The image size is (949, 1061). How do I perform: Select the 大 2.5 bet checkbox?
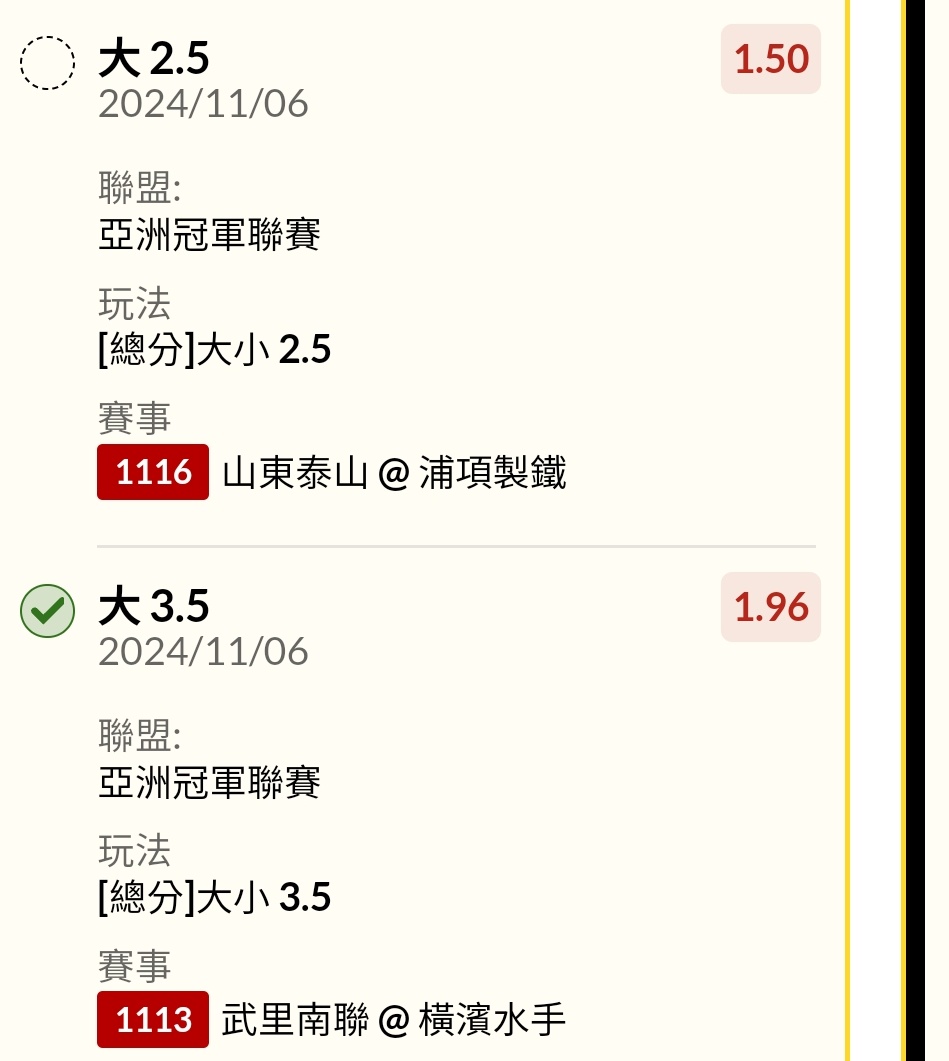pos(47,63)
